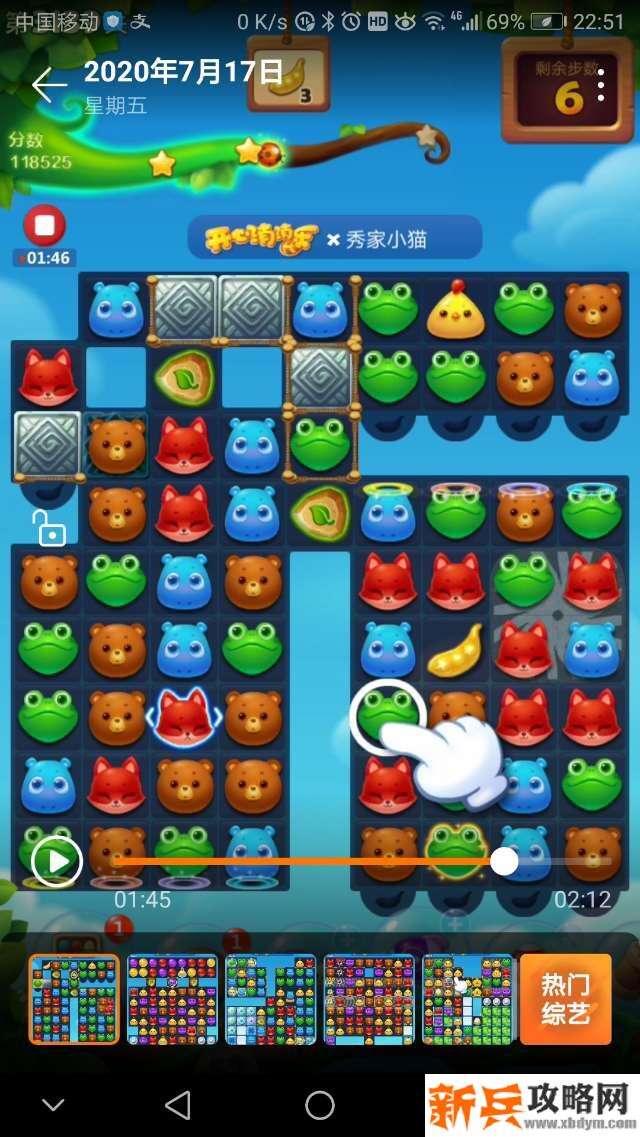Image resolution: width=640 pixels, height=1137 pixels.
Task: Go back using the top-left arrow
Action: pyautogui.click(x=48, y=86)
